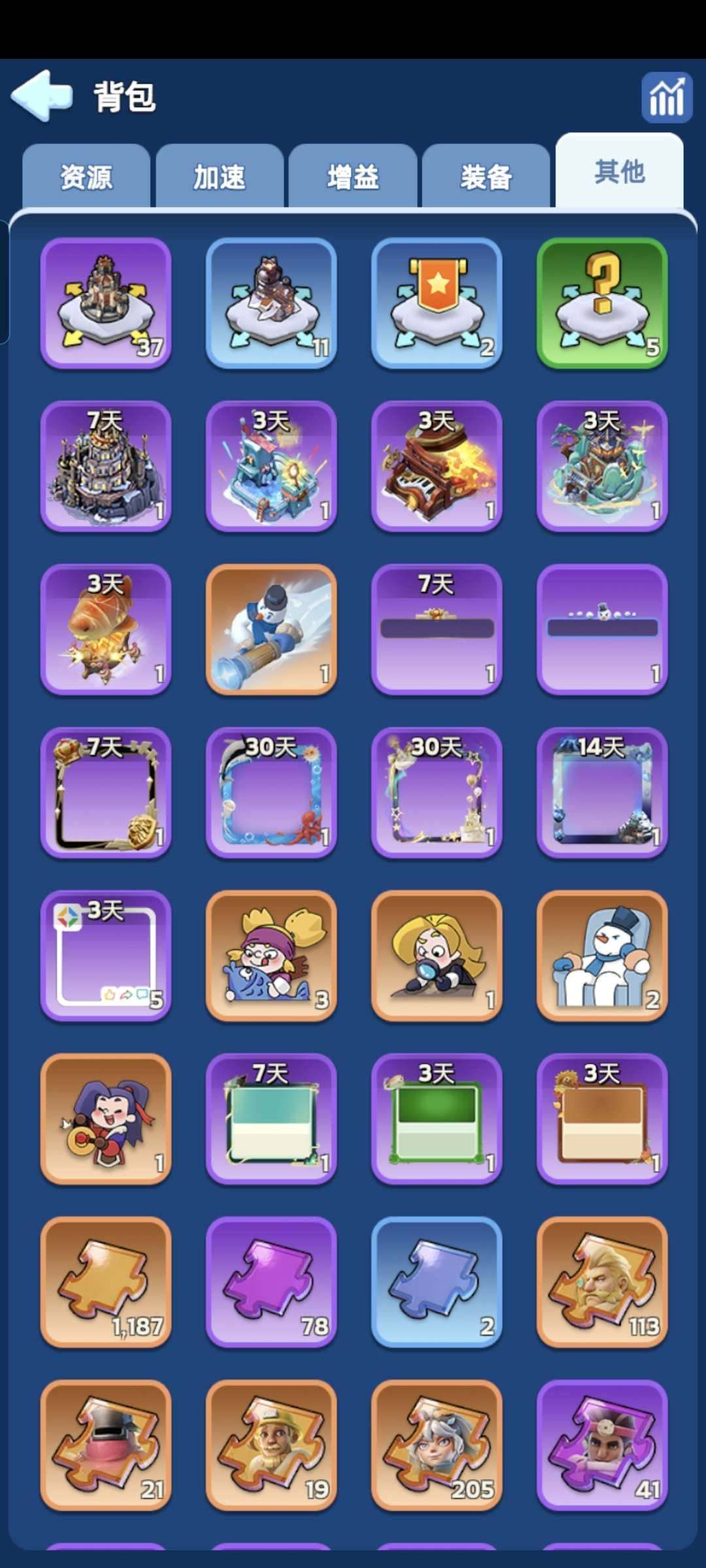
Task: Select the 7天 dark castle skin
Action: point(106,466)
